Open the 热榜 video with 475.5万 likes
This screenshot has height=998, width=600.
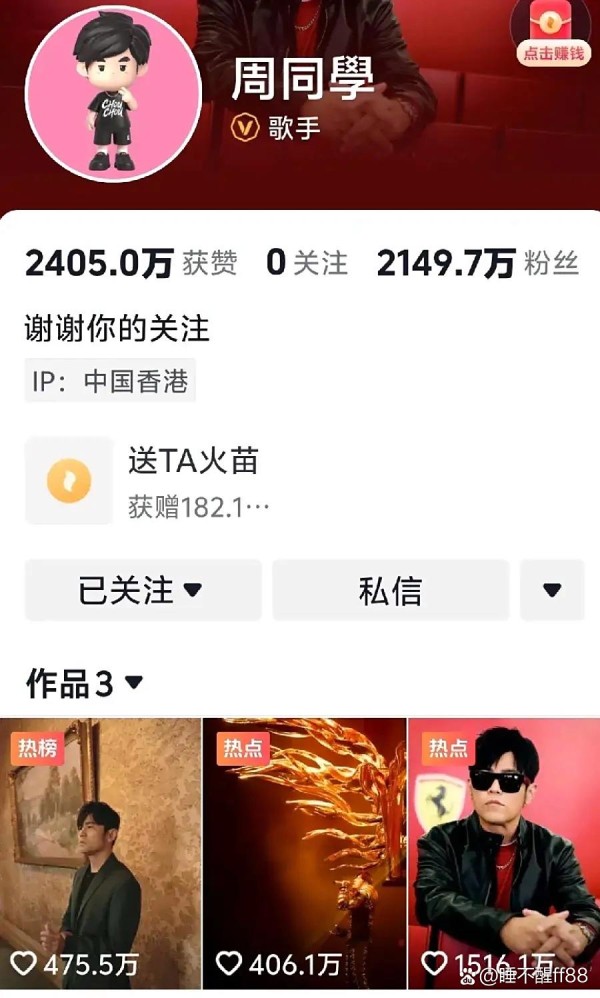(x=101, y=853)
